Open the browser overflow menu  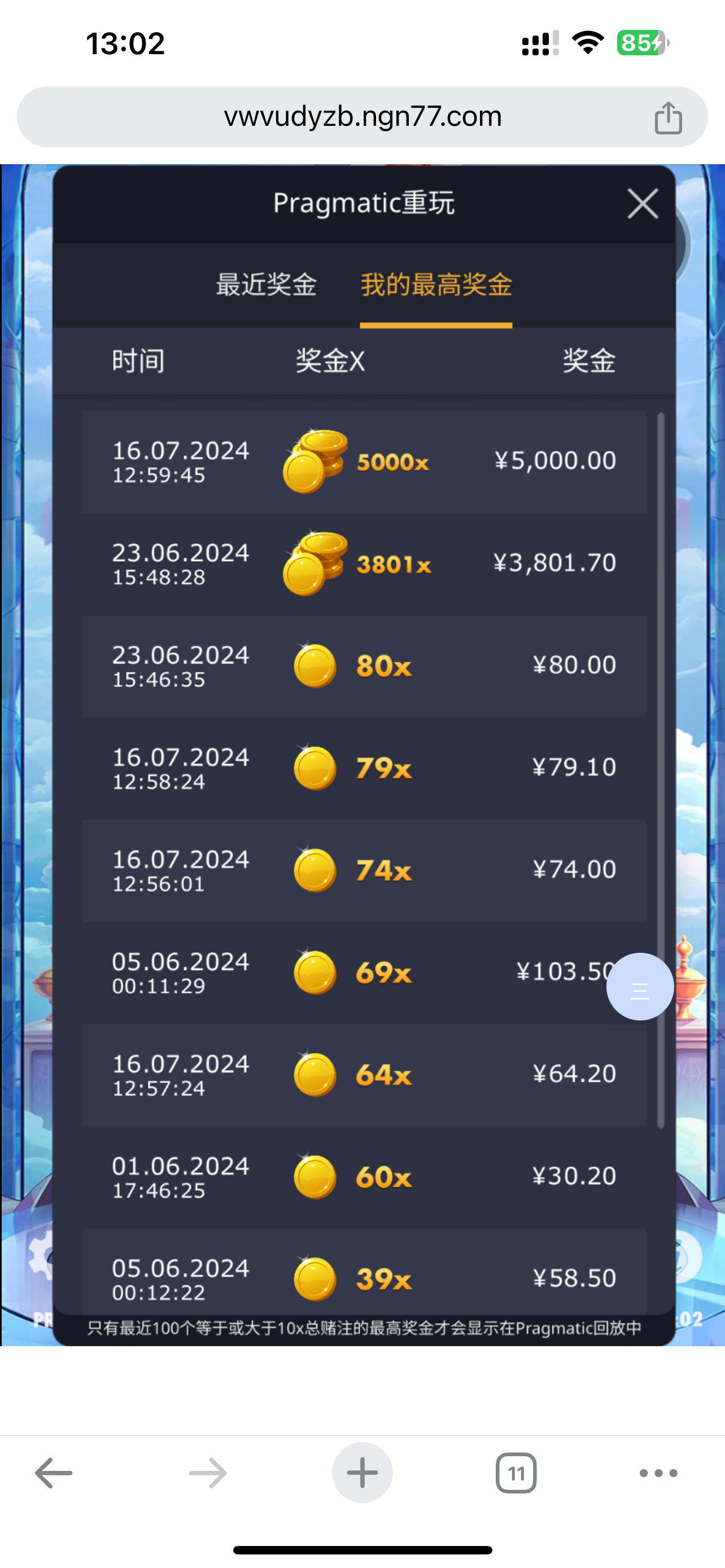(x=658, y=1473)
